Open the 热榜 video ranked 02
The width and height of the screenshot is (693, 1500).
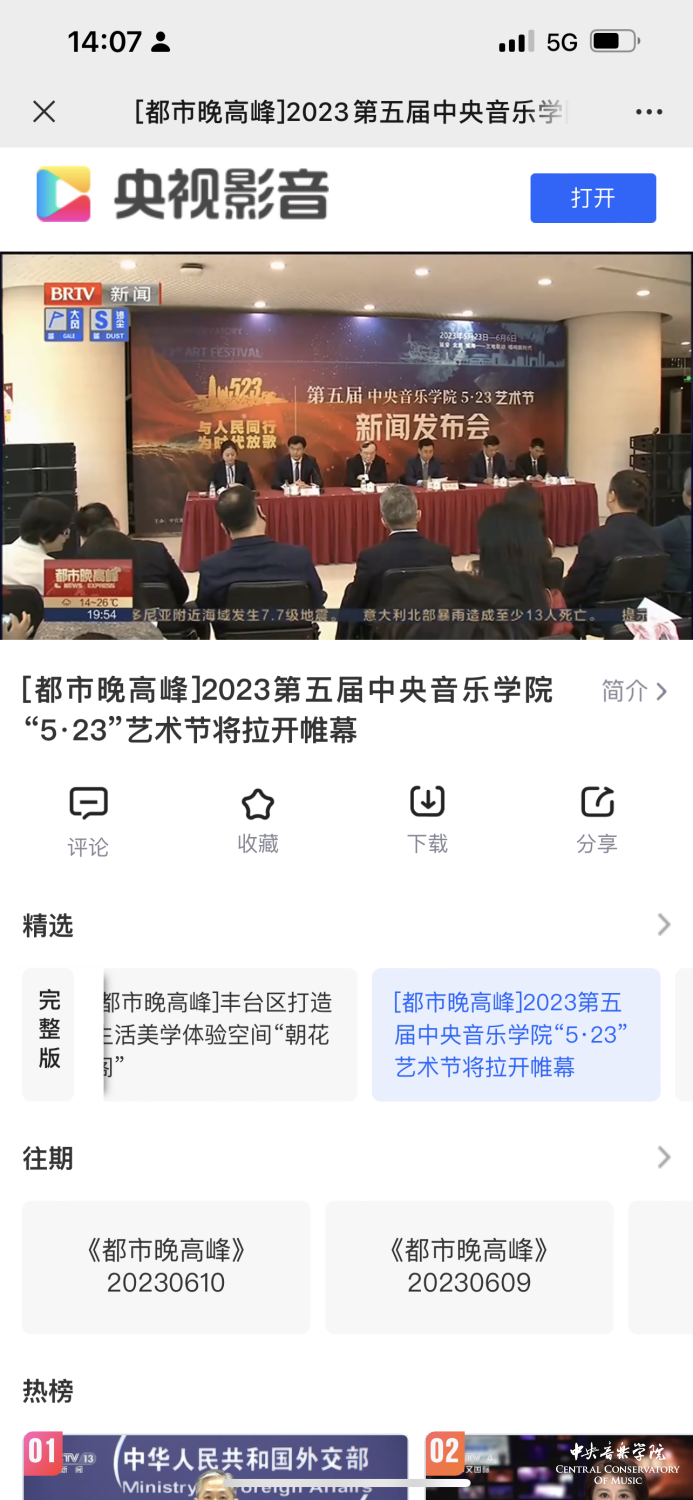click(x=558, y=1466)
